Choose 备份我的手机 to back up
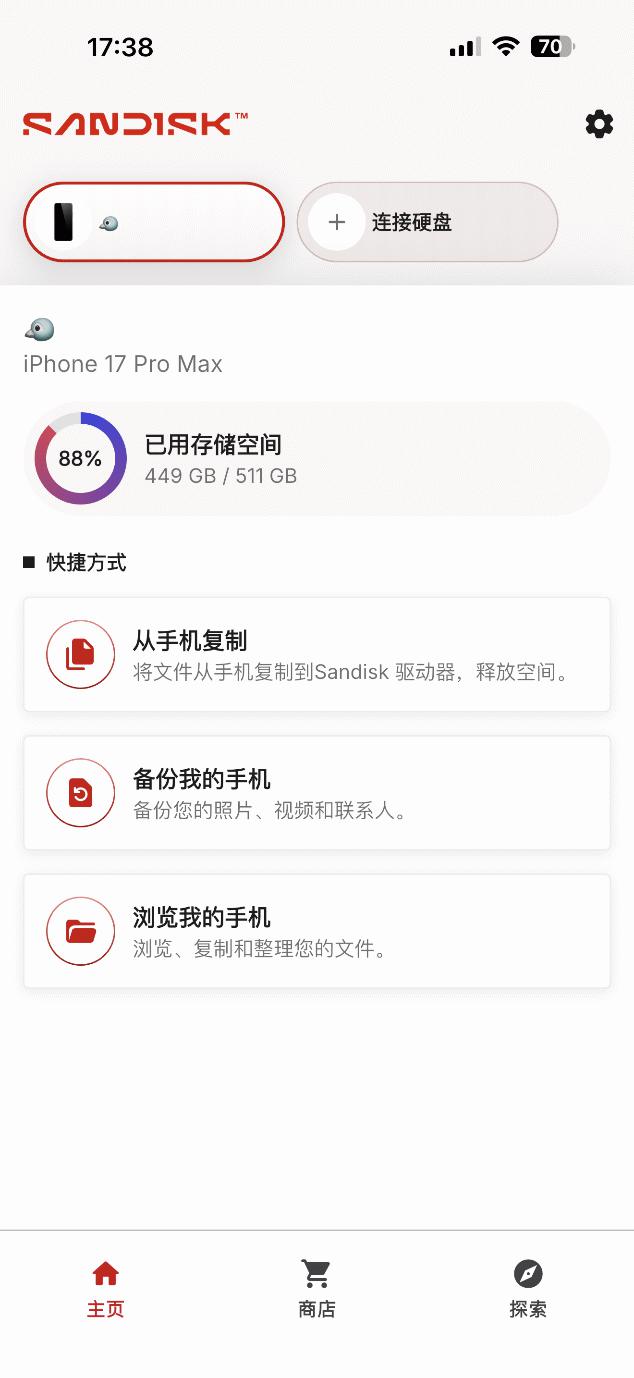 pyautogui.click(x=316, y=793)
